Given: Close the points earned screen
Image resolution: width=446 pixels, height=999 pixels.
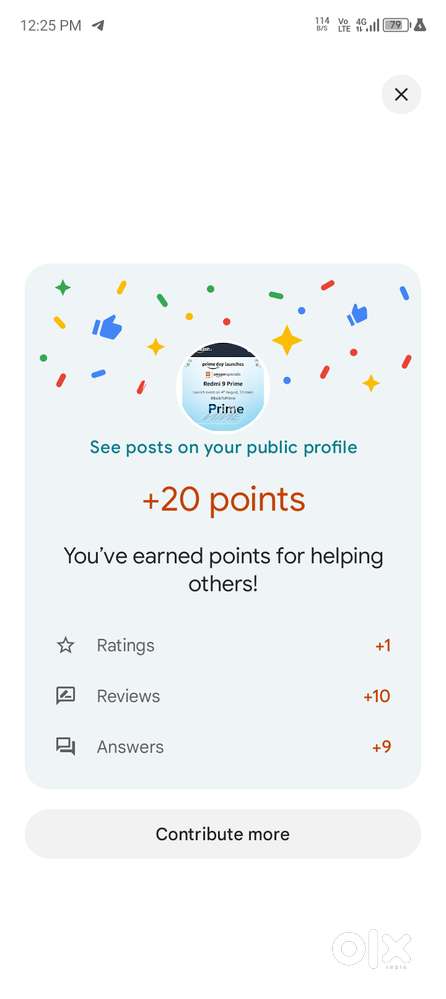Looking at the screenshot, I should point(401,94).
